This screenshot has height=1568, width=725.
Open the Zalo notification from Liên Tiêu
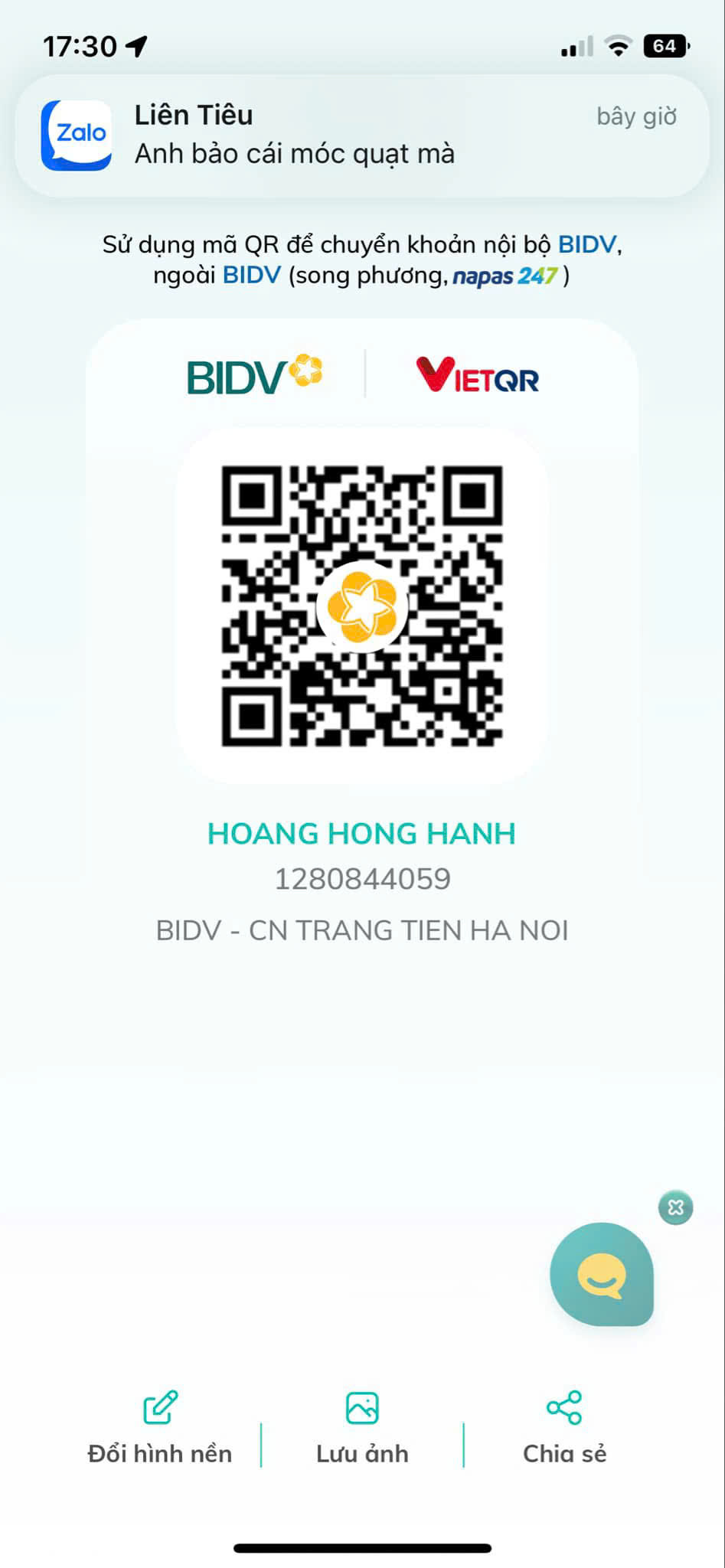pos(362,136)
